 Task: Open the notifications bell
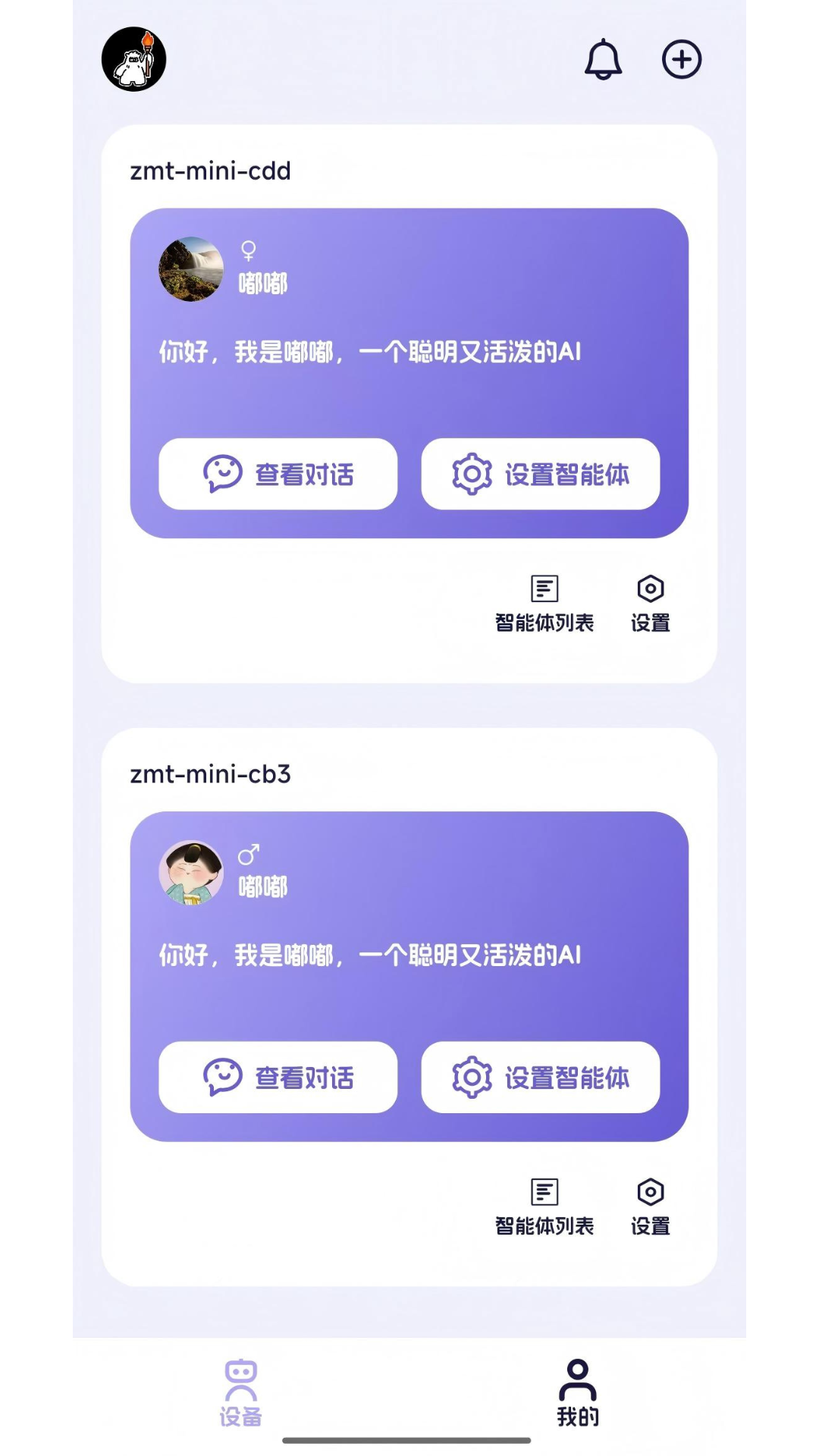604,59
